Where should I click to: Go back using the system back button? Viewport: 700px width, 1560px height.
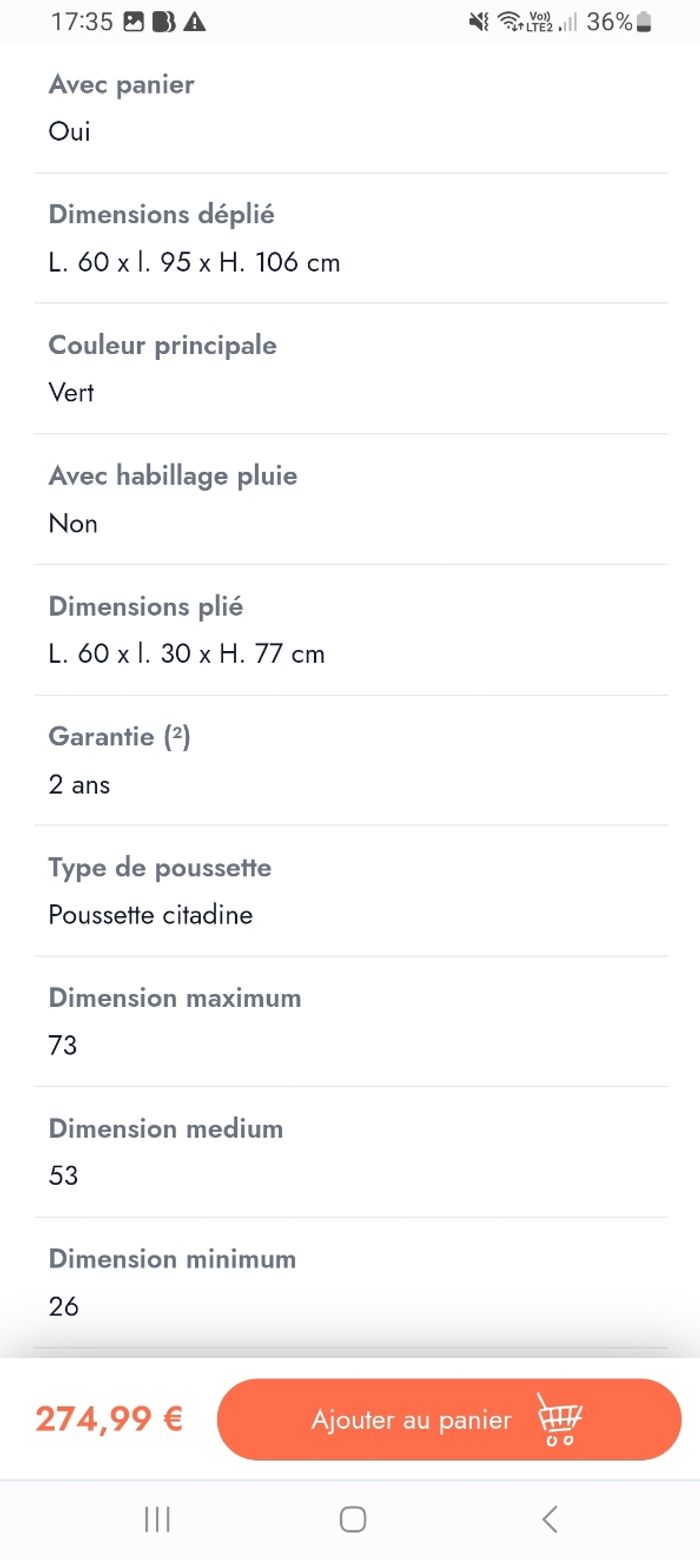point(549,1519)
